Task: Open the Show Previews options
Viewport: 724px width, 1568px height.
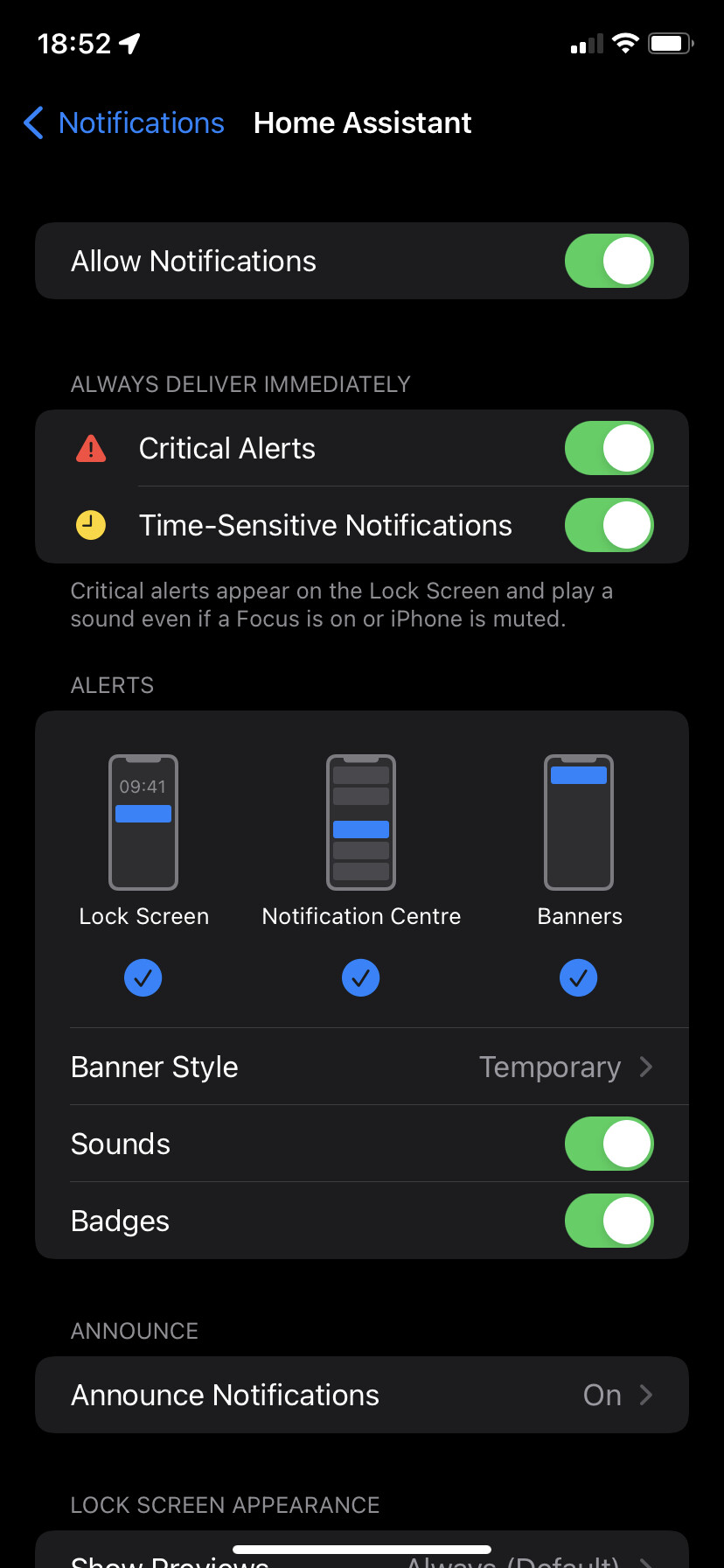Action: 361,1557
